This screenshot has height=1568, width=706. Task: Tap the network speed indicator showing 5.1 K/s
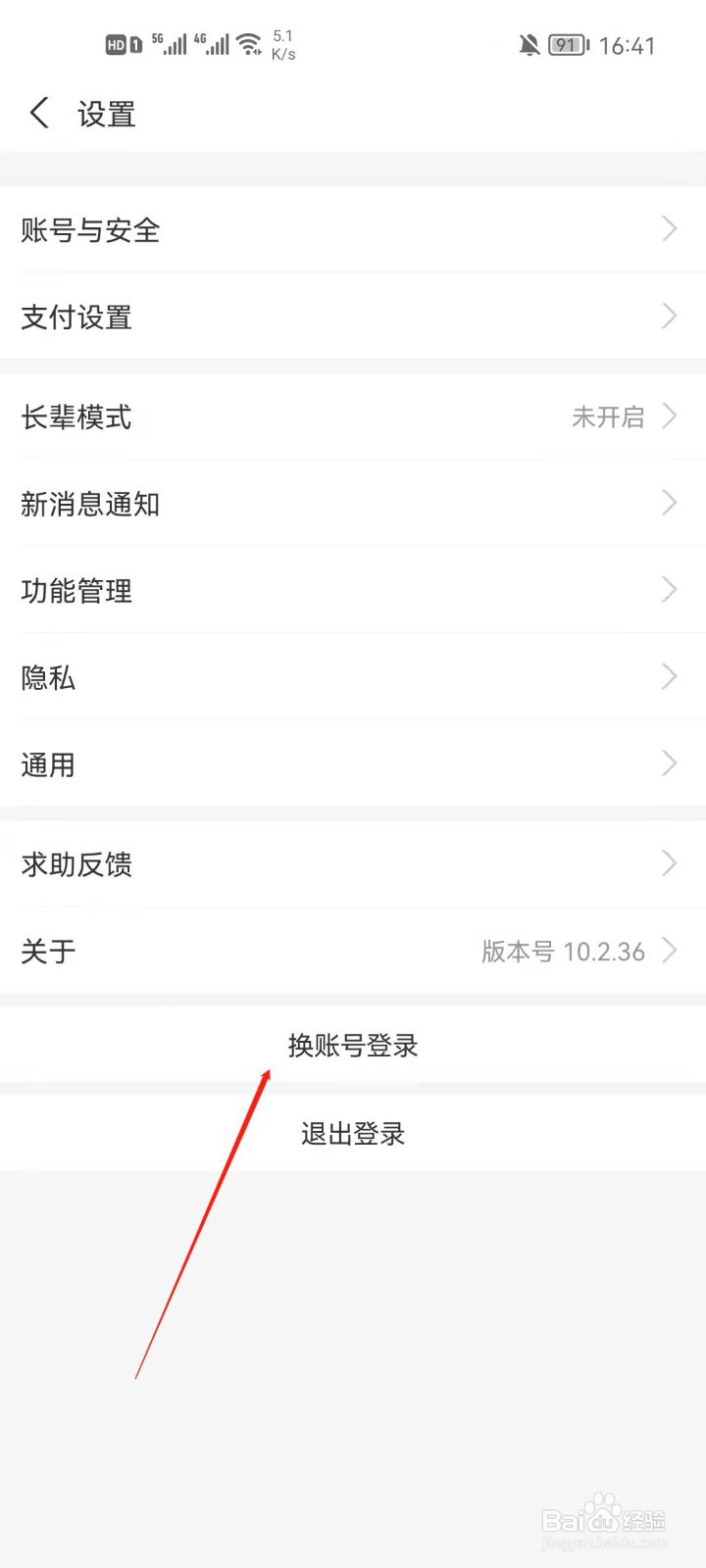click(284, 44)
